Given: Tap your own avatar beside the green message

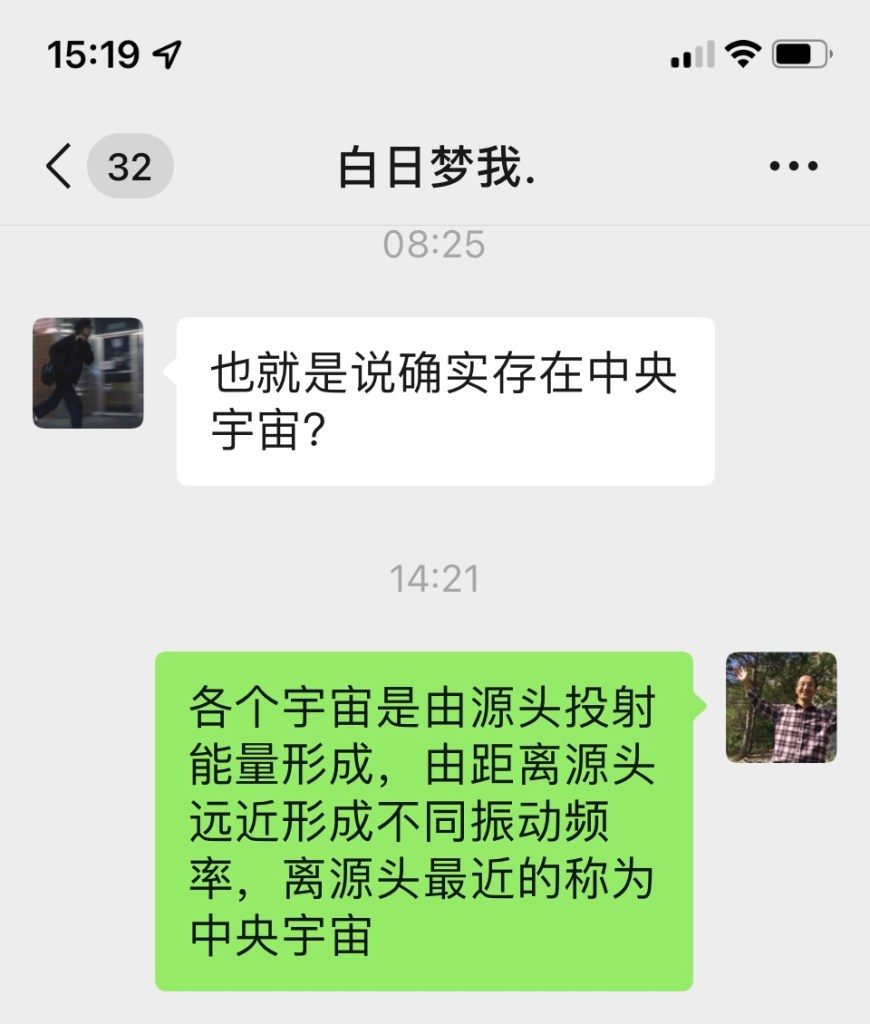Looking at the screenshot, I should pyautogui.click(x=781, y=707).
